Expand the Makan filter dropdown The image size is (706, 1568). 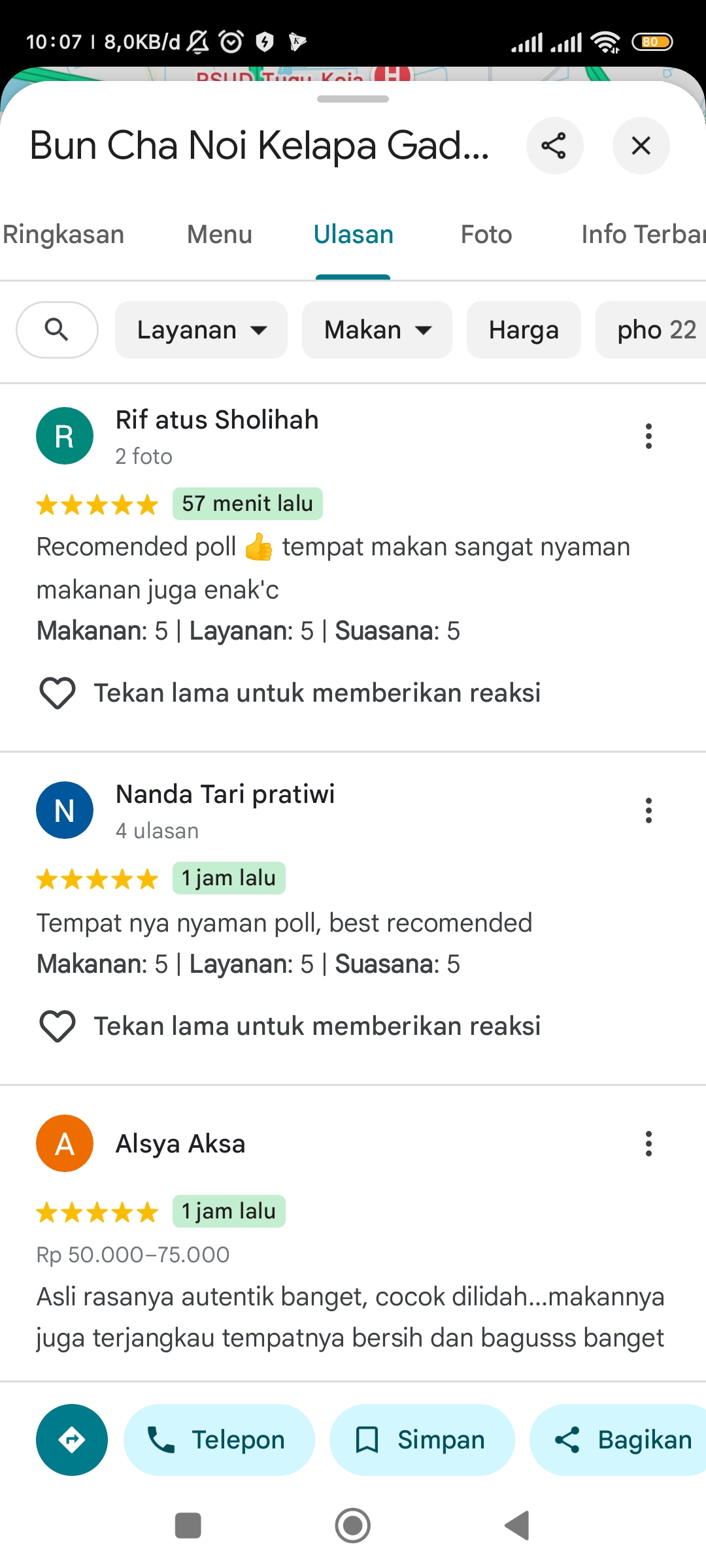[x=377, y=330]
